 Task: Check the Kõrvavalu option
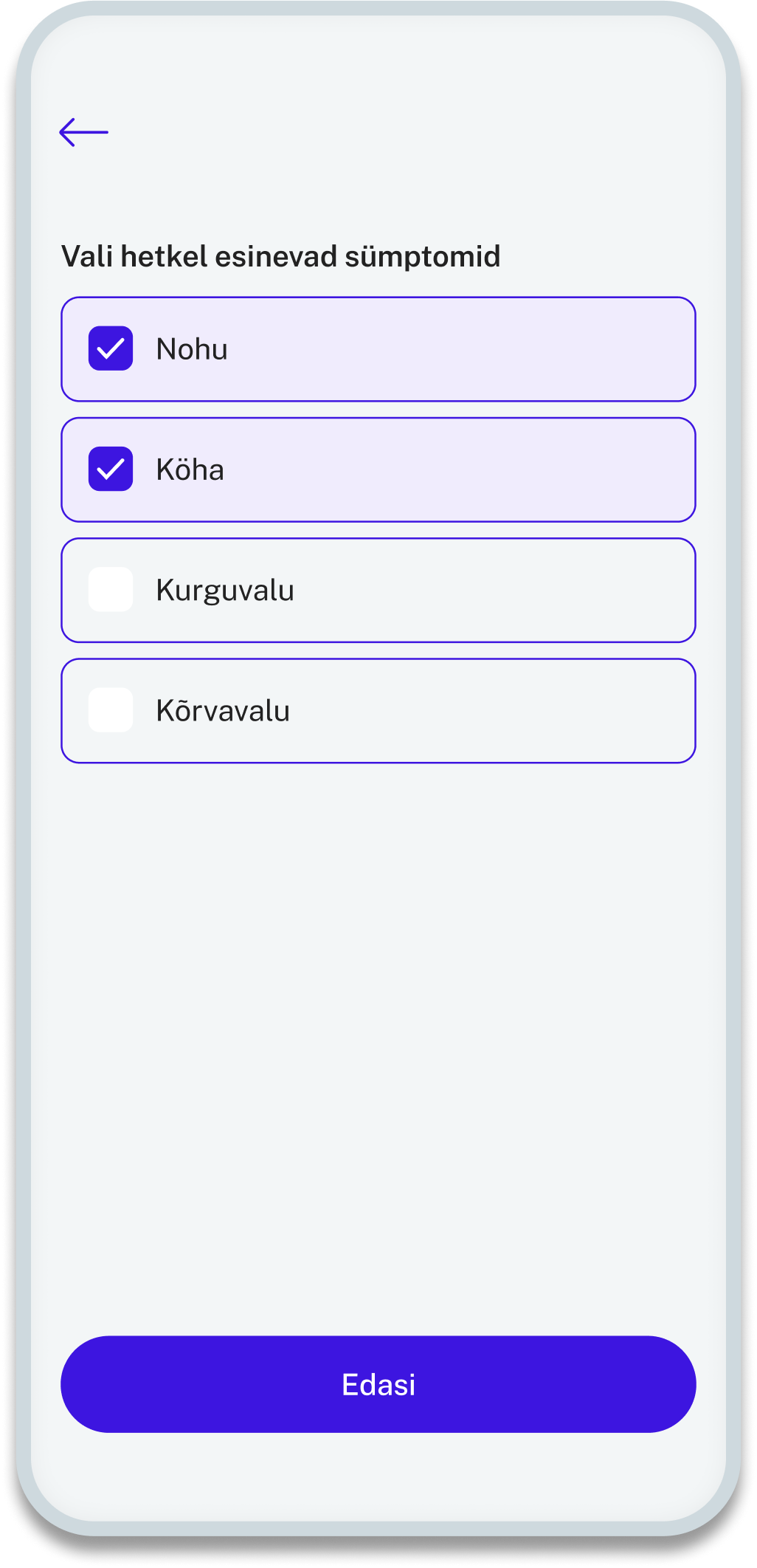click(x=111, y=710)
